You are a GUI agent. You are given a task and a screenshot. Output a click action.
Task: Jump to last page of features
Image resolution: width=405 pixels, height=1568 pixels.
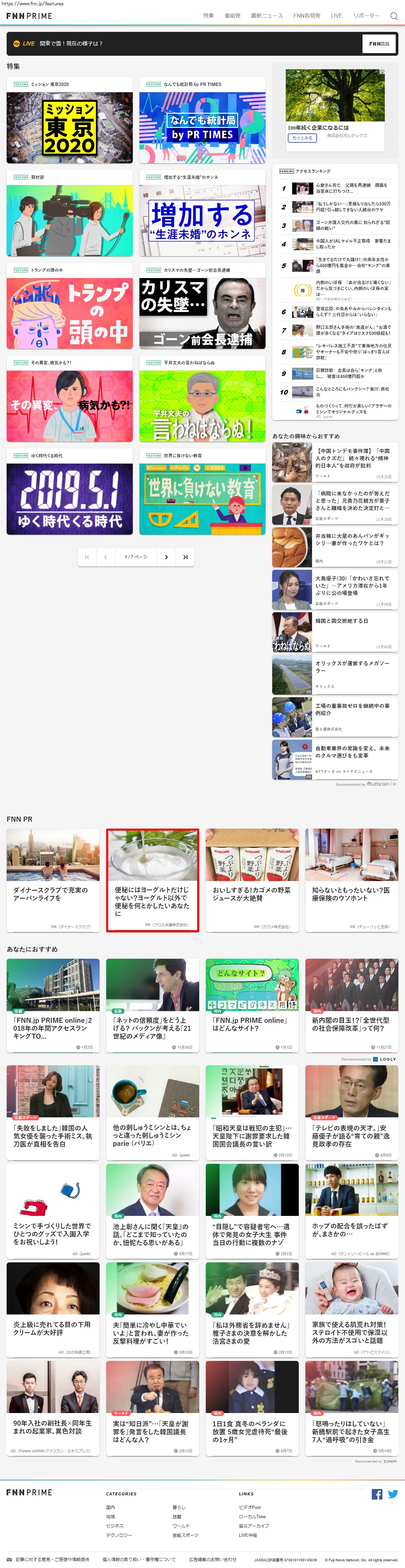coord(185,557)
